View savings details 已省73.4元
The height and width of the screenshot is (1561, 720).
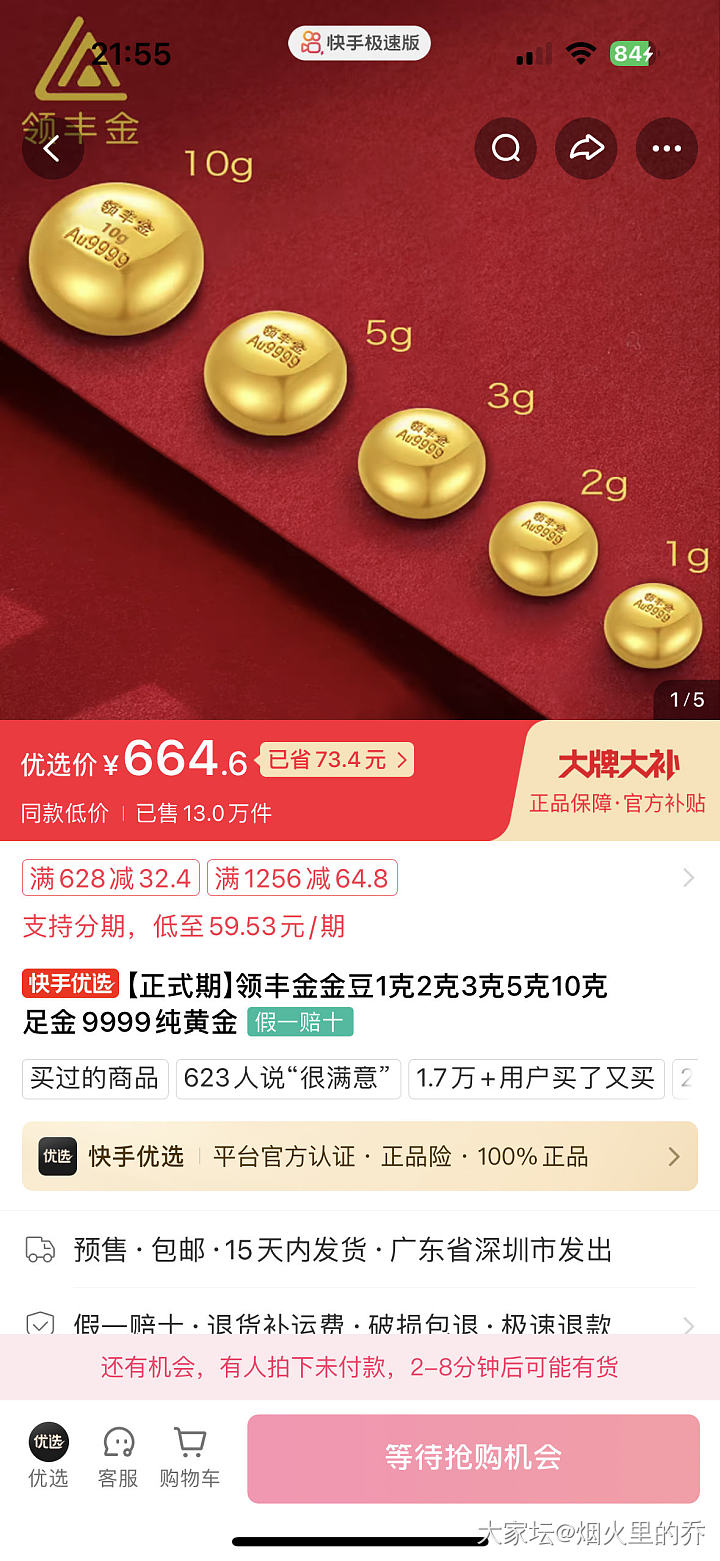click(x=337, y=760)
